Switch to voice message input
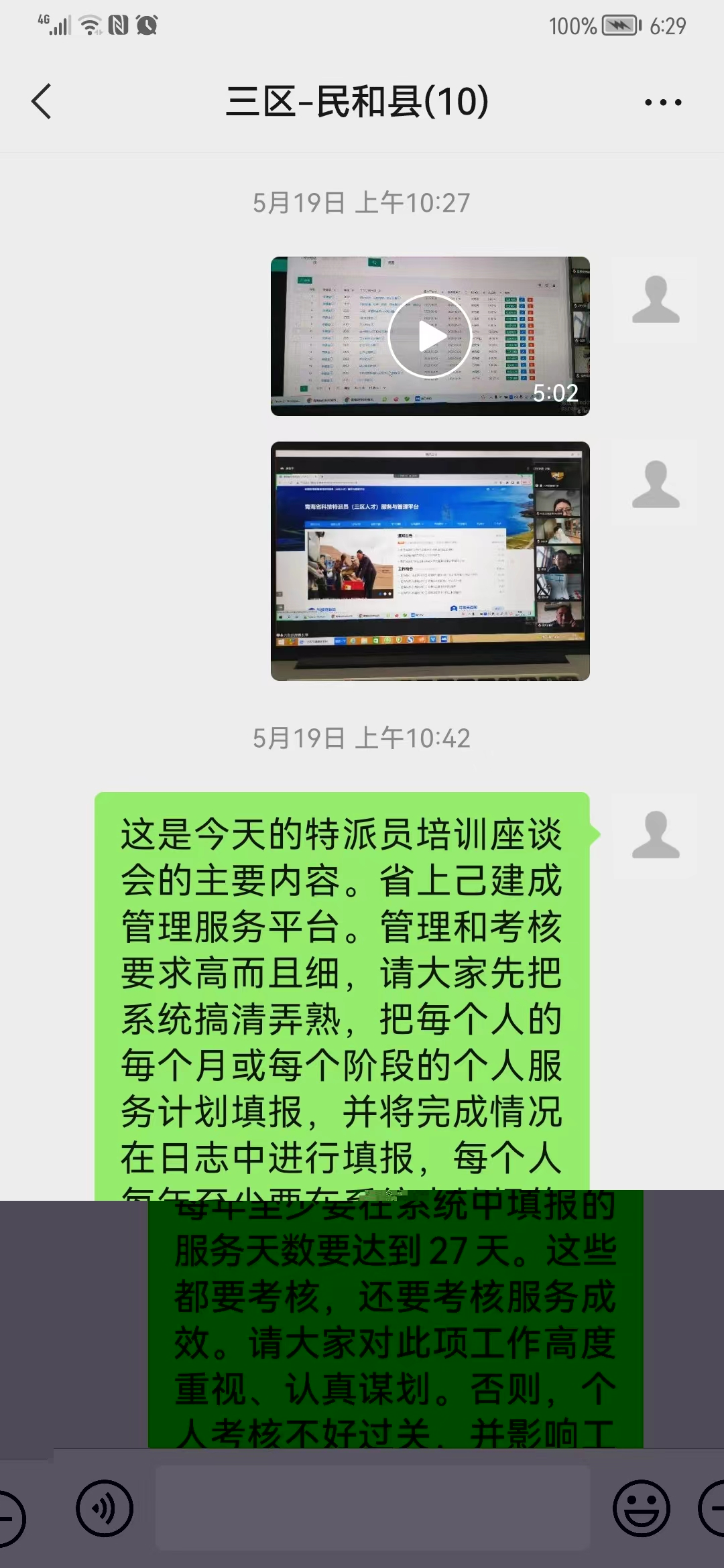 105,1508
